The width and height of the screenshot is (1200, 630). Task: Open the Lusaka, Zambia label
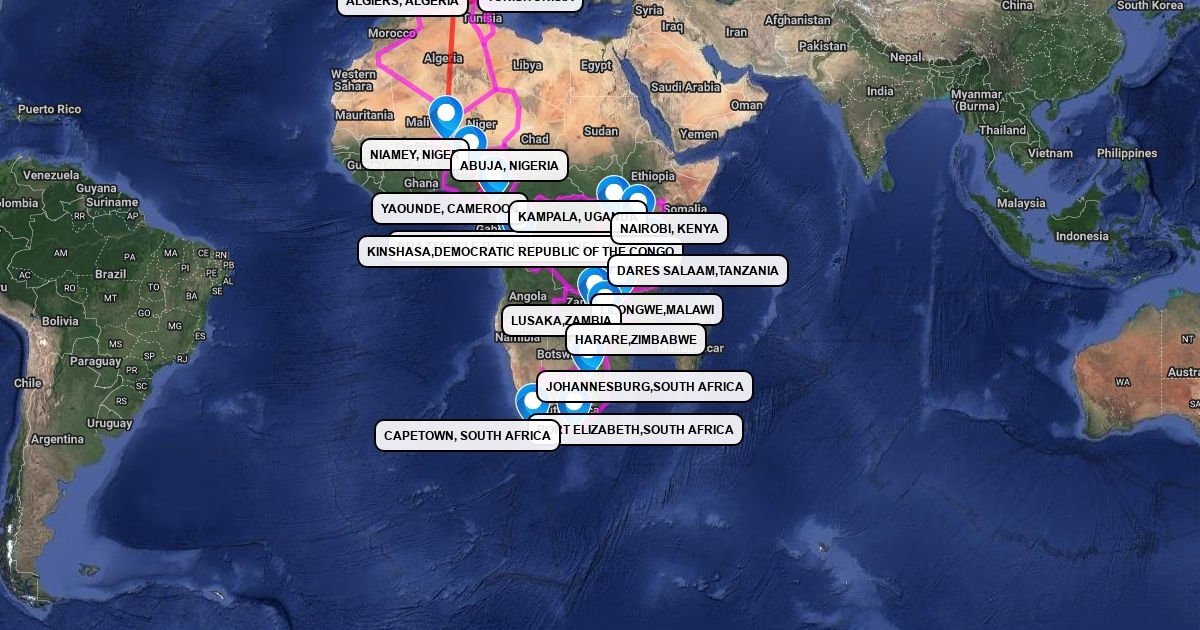point(560,321)
